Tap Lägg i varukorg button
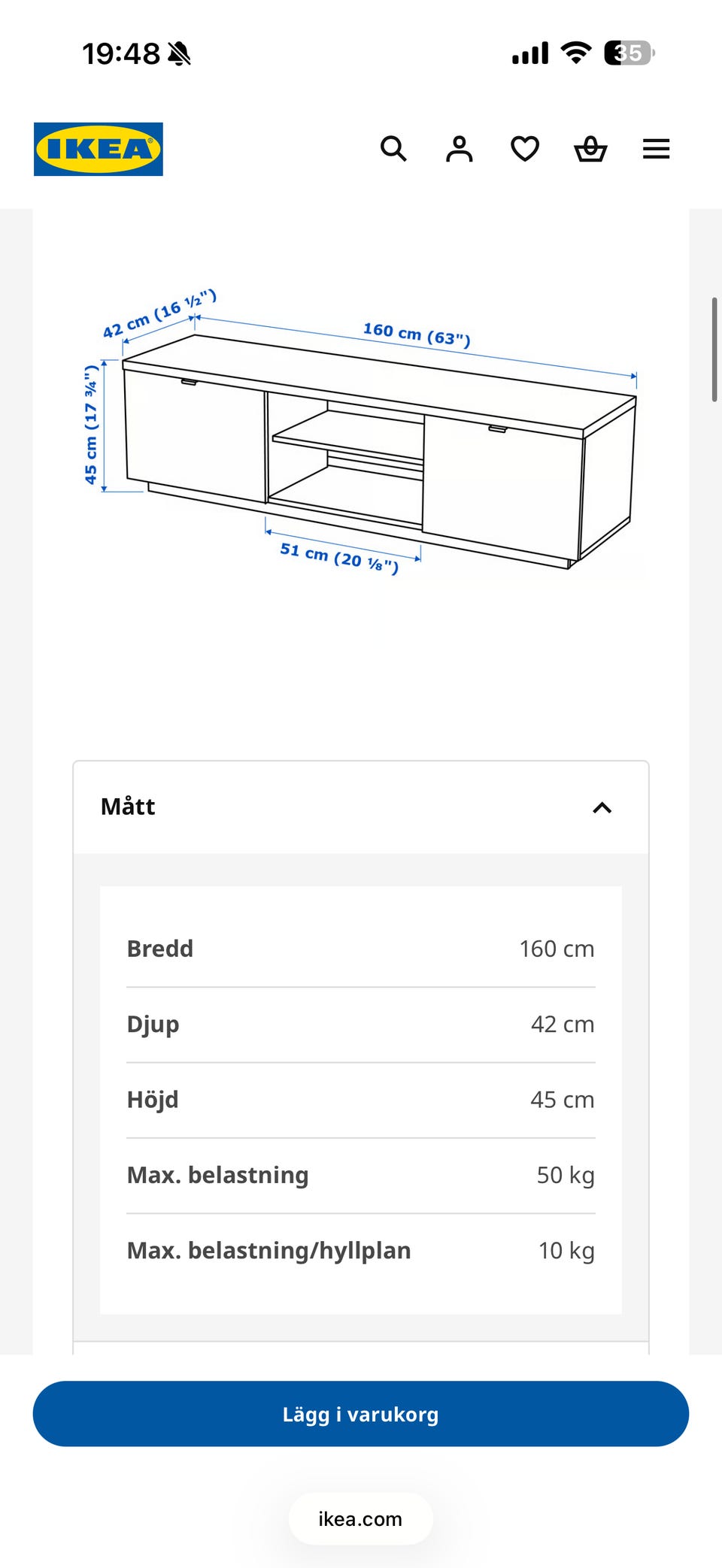Image resolution: width=722 pixels, height=1568 pixels. (x=361, y=1414)
